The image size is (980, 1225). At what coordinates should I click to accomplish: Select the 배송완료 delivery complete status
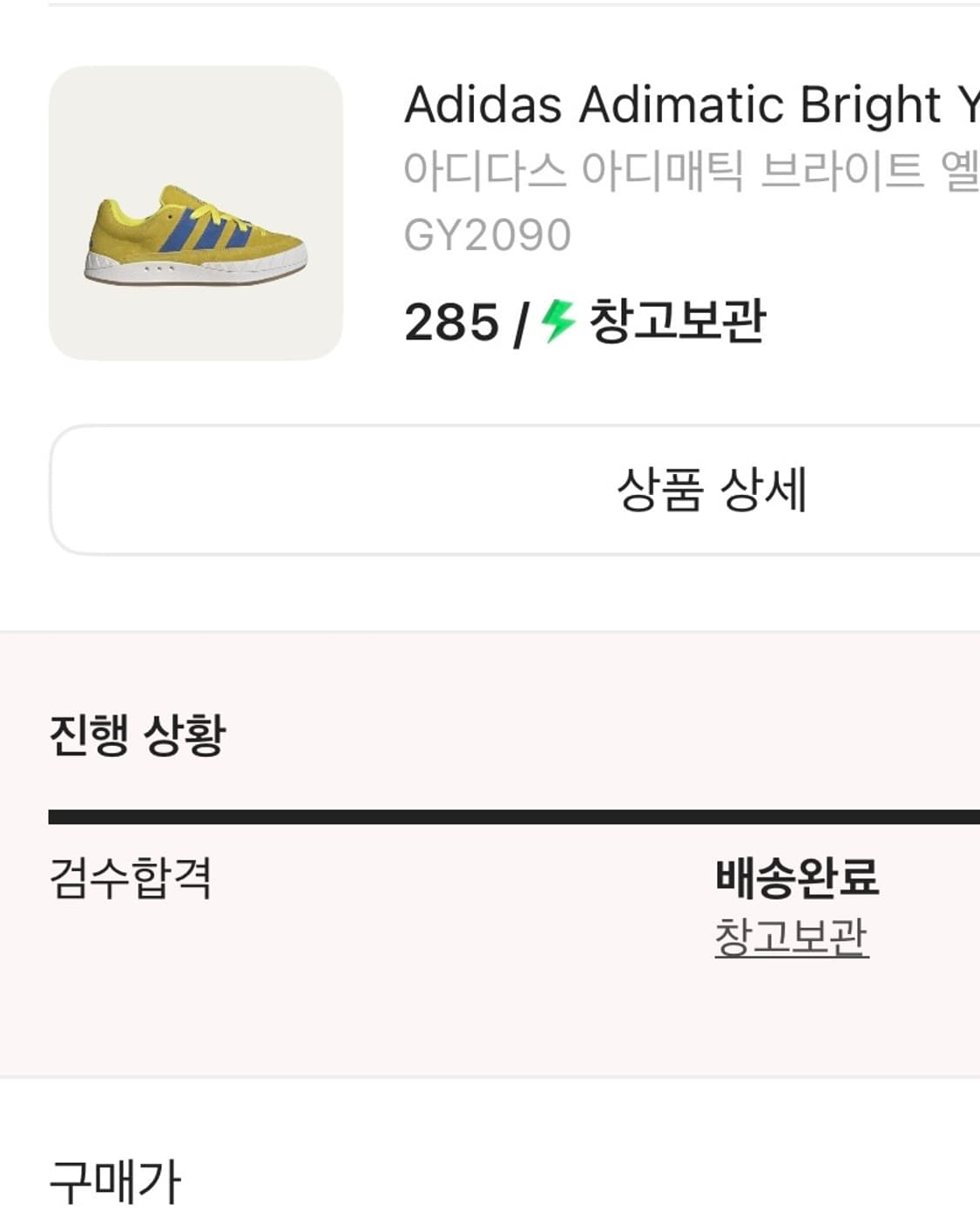[x=797, y=882]
